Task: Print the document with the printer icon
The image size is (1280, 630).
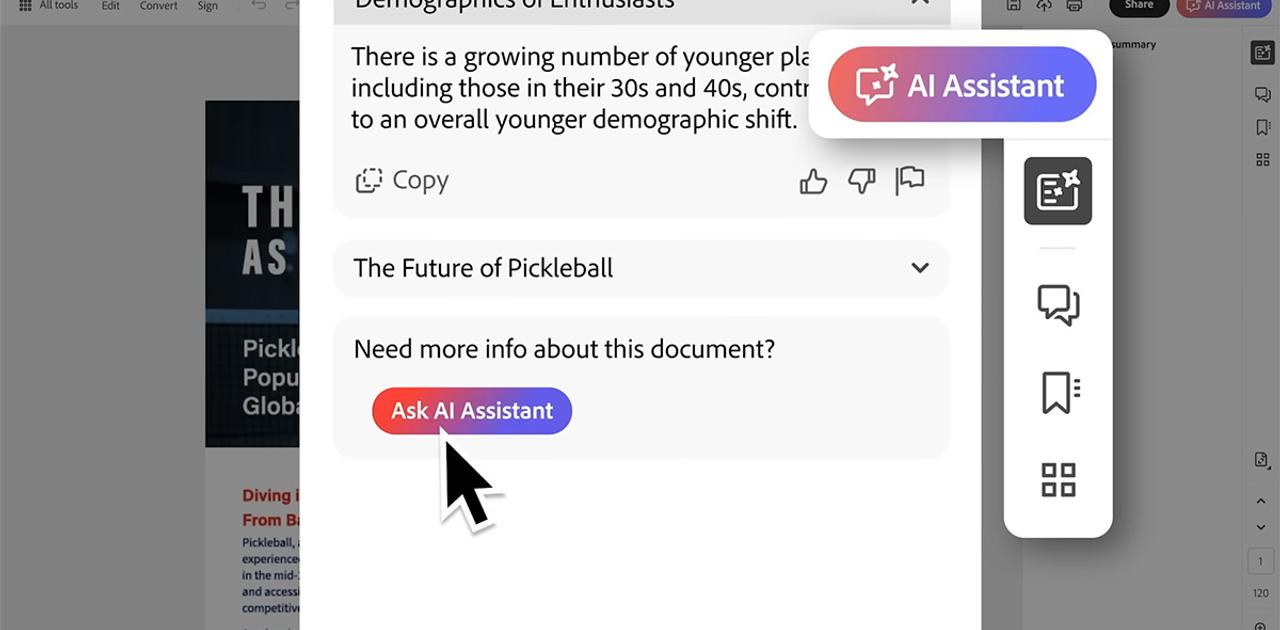Action: pos(1074,6)
